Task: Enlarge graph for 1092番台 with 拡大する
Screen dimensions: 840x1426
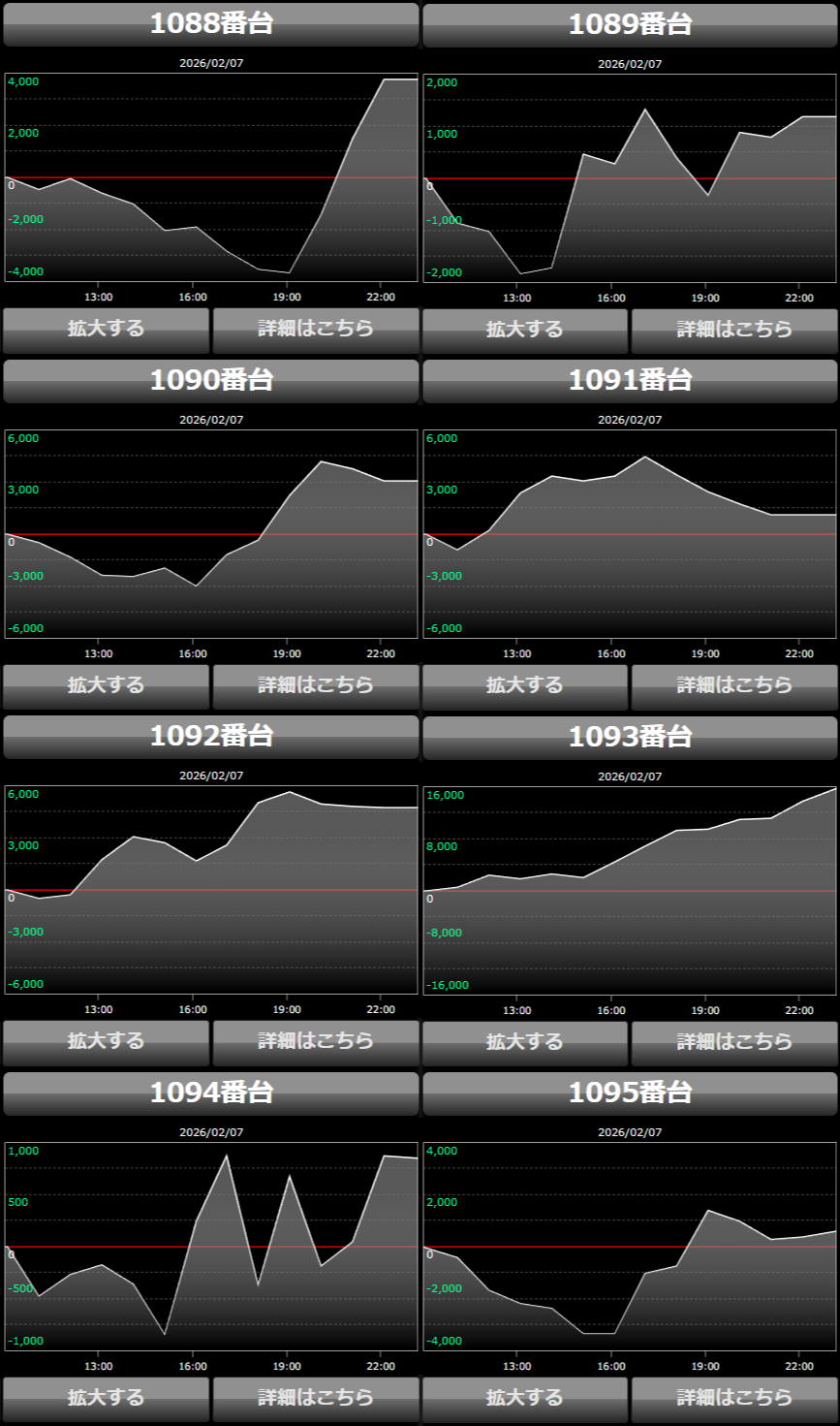Action: point(106,1041)
